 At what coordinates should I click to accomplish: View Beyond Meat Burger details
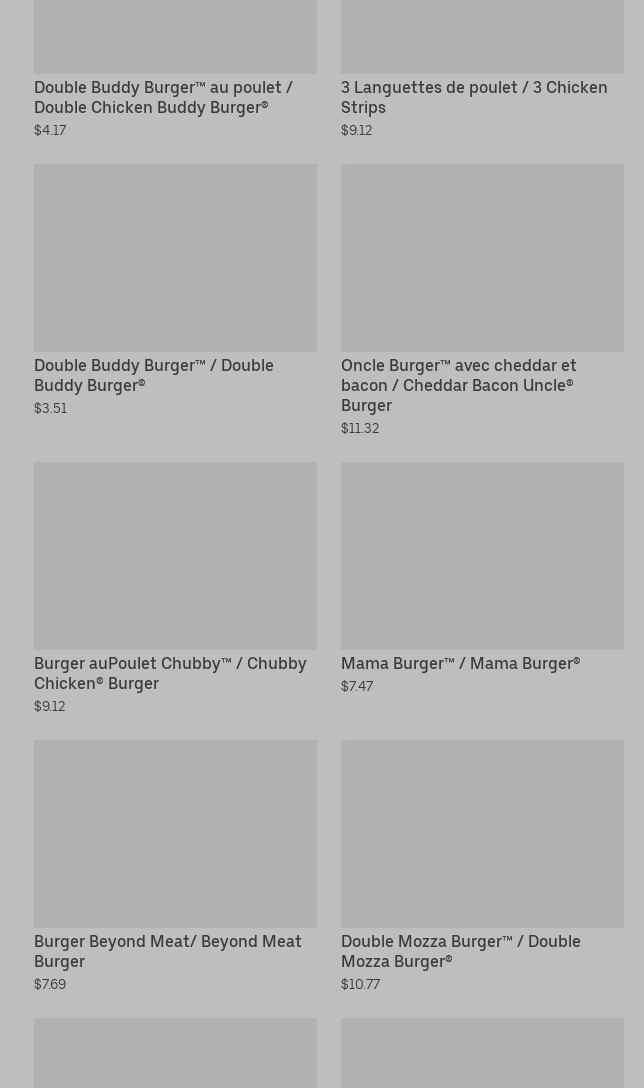[168, 951]
